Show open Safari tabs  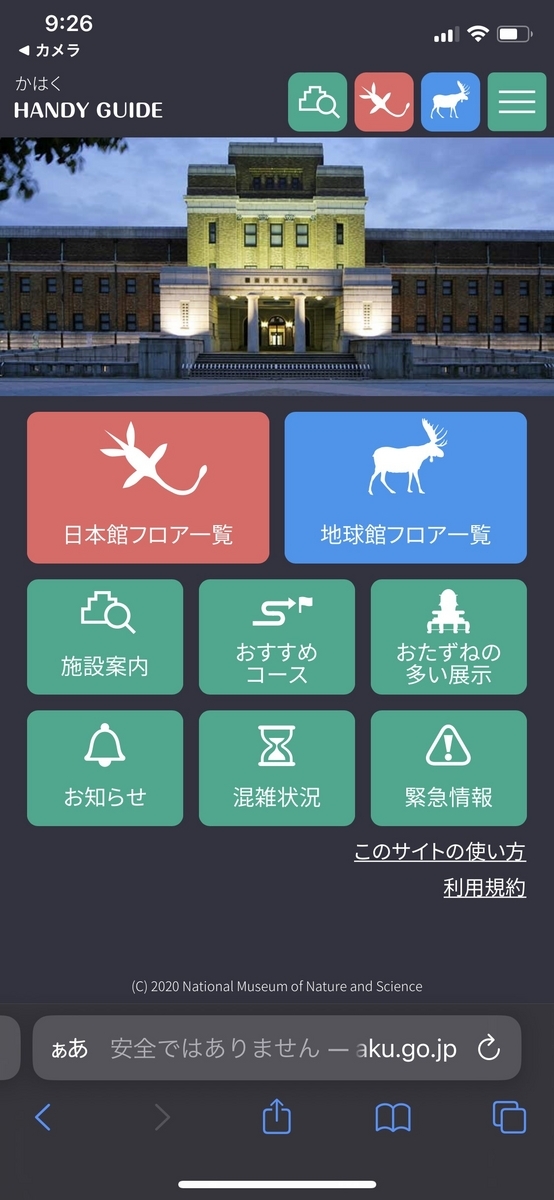coord(509,1117)
